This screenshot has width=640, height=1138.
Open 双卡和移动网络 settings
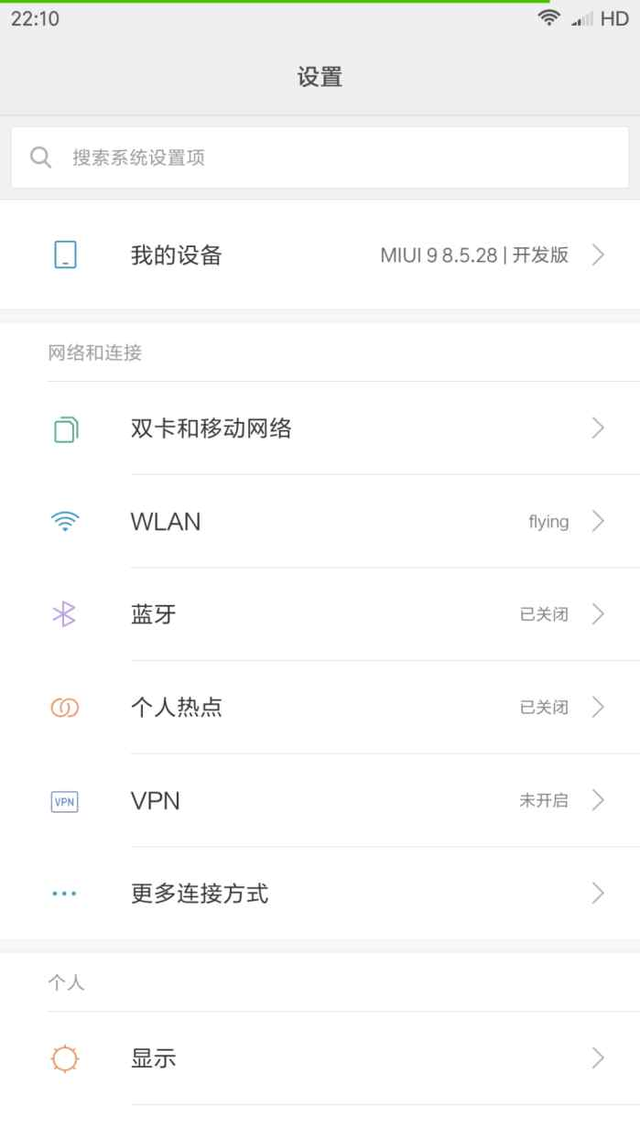coord(320,429)
